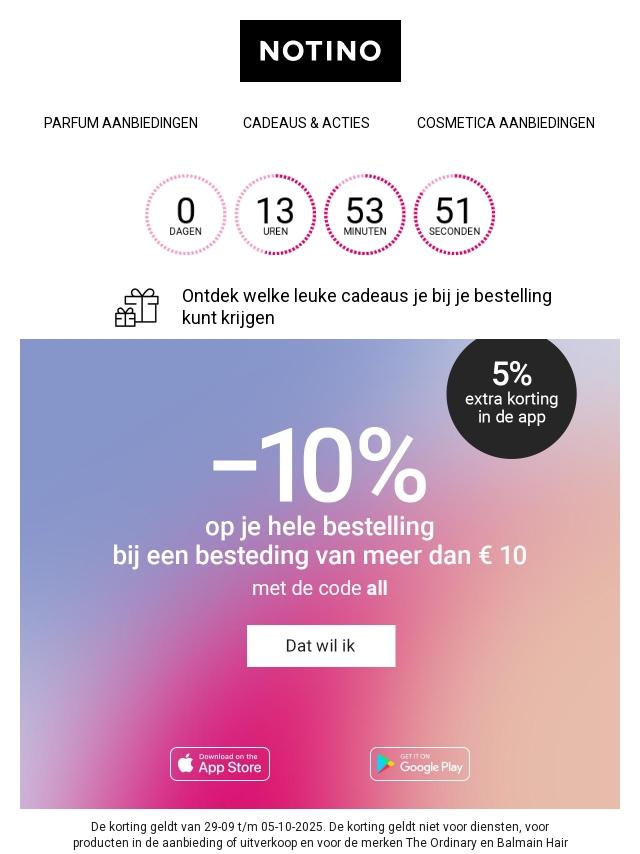Open the gifts with your order link
The height and width of the screenshot is (854, 640).
coord(367,307)
